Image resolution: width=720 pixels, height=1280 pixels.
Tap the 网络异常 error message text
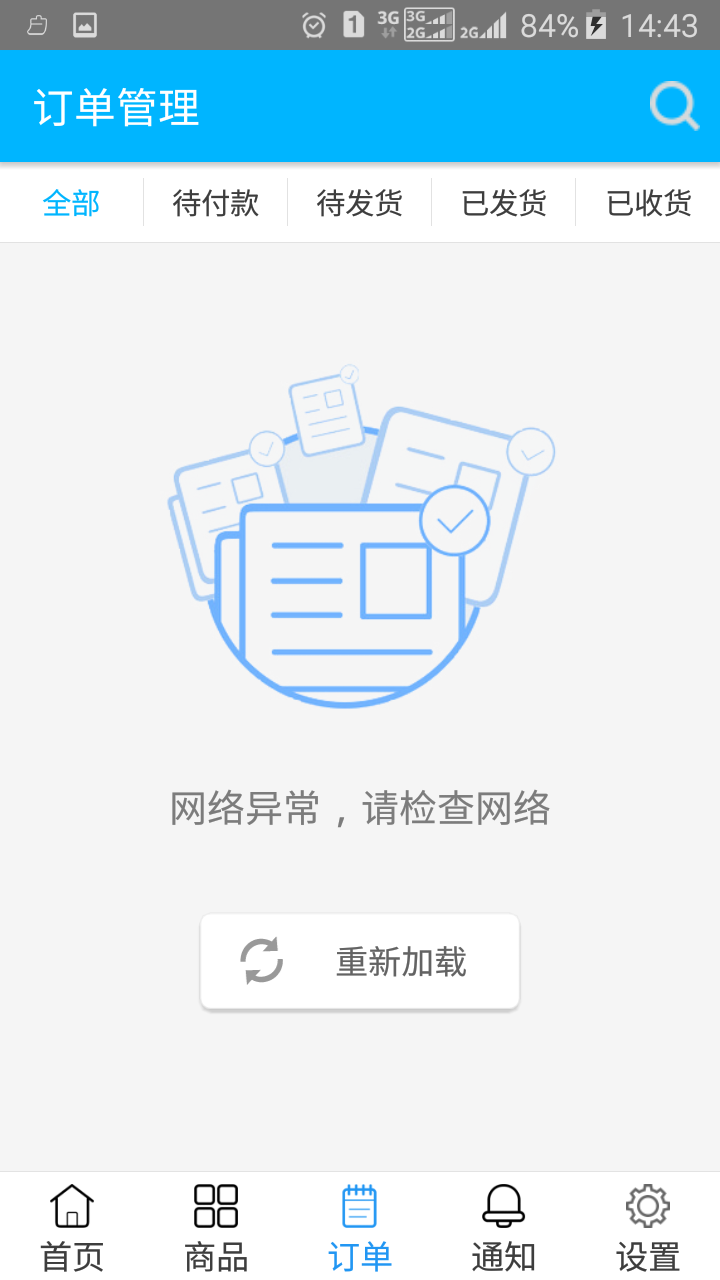[x=360, y=808]
